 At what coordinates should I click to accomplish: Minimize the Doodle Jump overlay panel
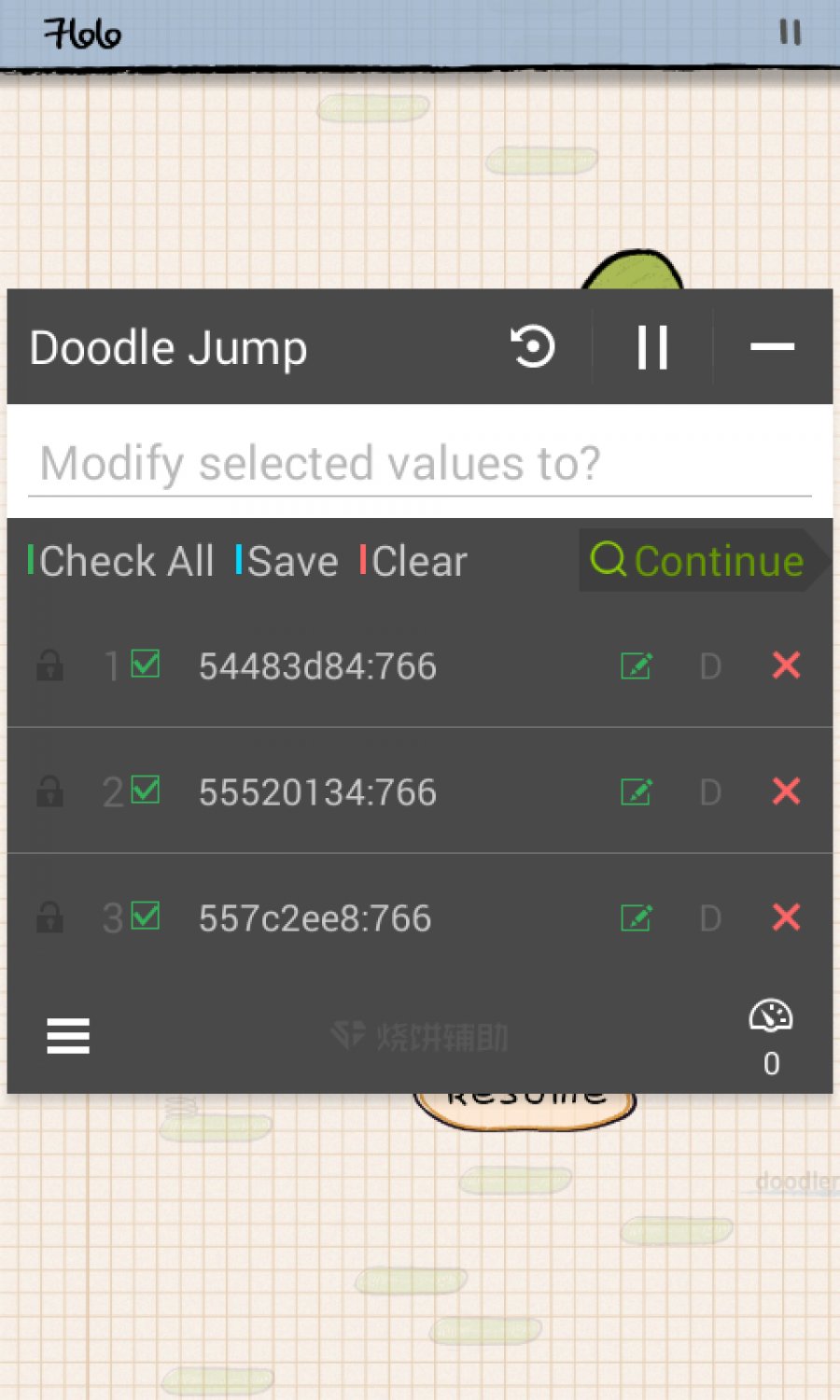pyautogui.click(x=772, y=347)
